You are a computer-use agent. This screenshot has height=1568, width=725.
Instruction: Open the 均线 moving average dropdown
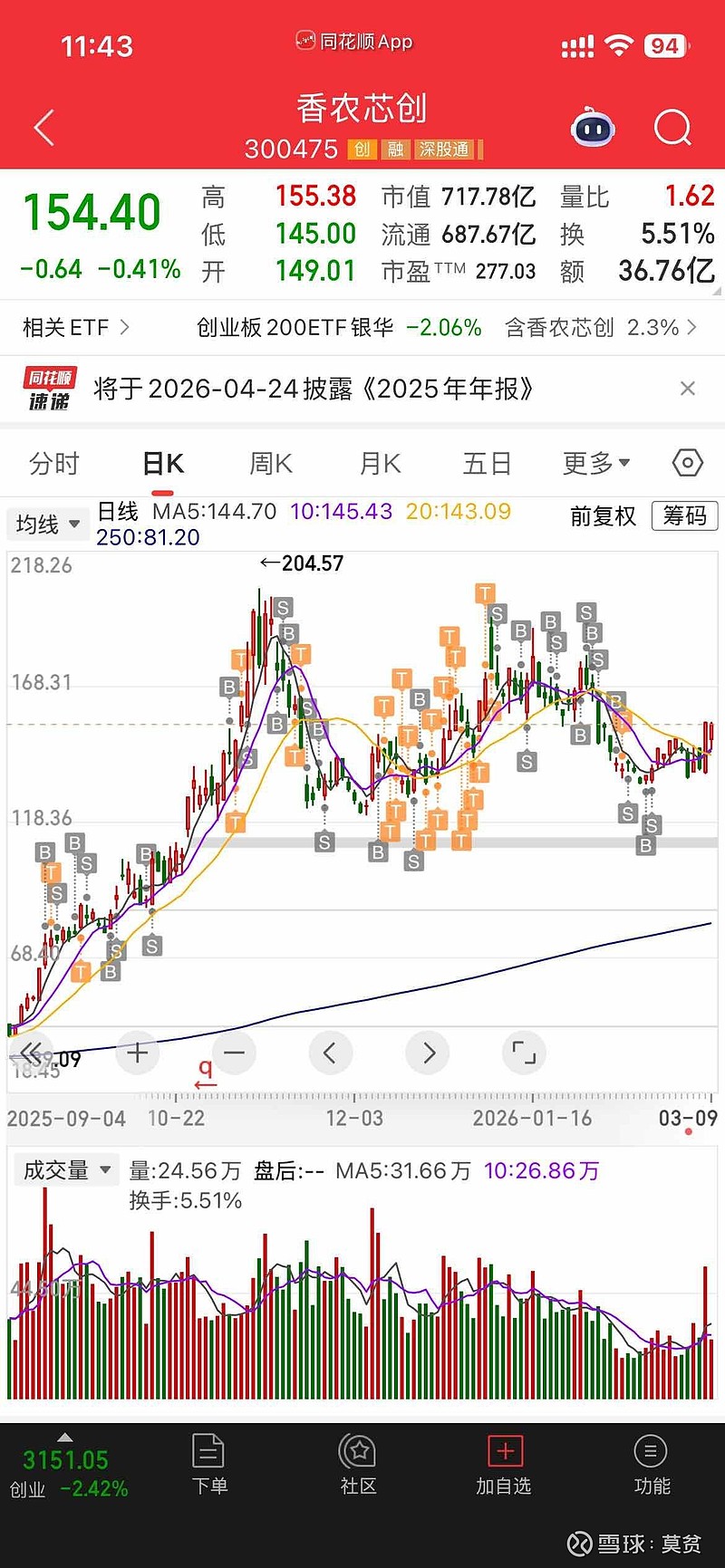click(47, 524)
